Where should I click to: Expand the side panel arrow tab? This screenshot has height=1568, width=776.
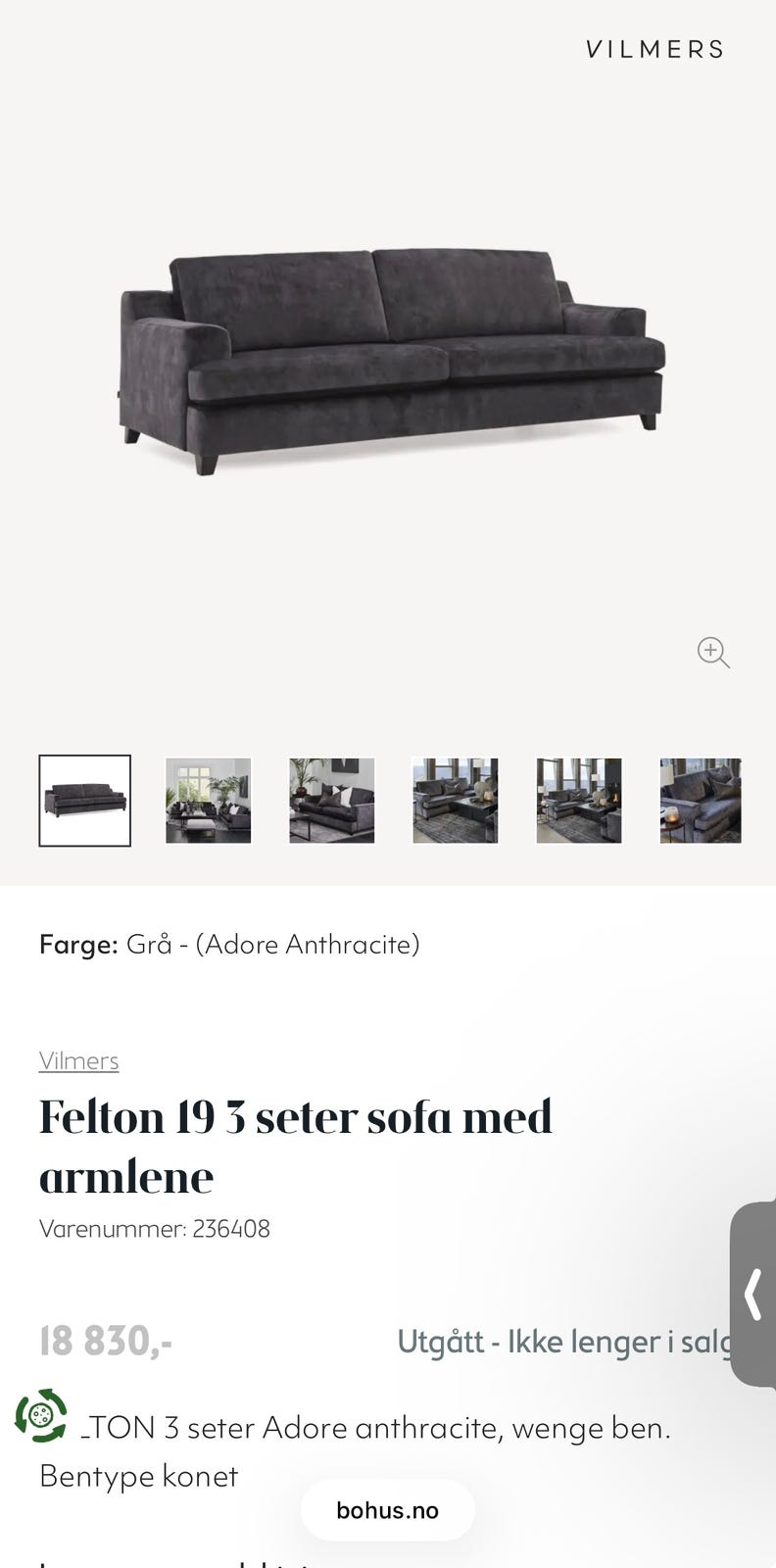[753, 1294]
